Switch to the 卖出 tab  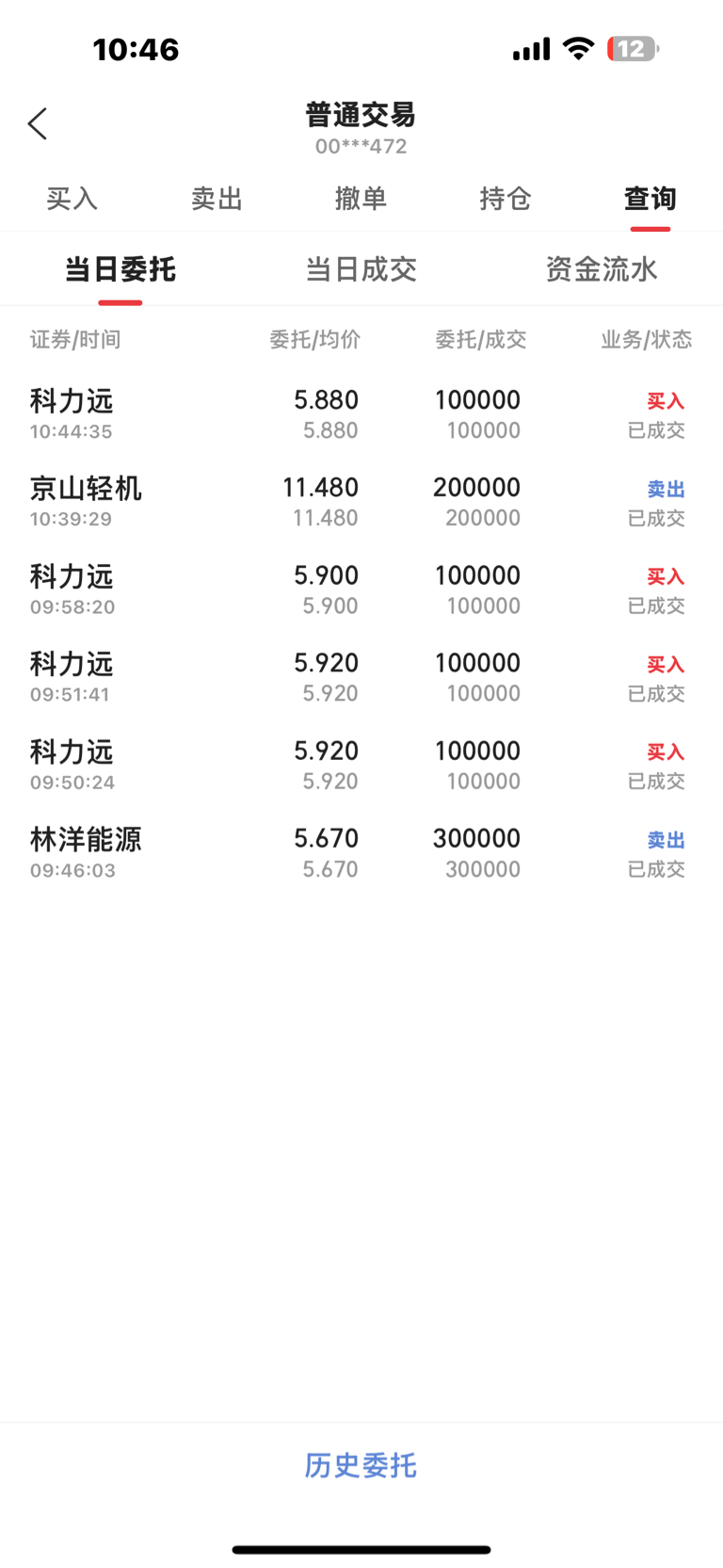pyautogui.click(x=217, y=199)
